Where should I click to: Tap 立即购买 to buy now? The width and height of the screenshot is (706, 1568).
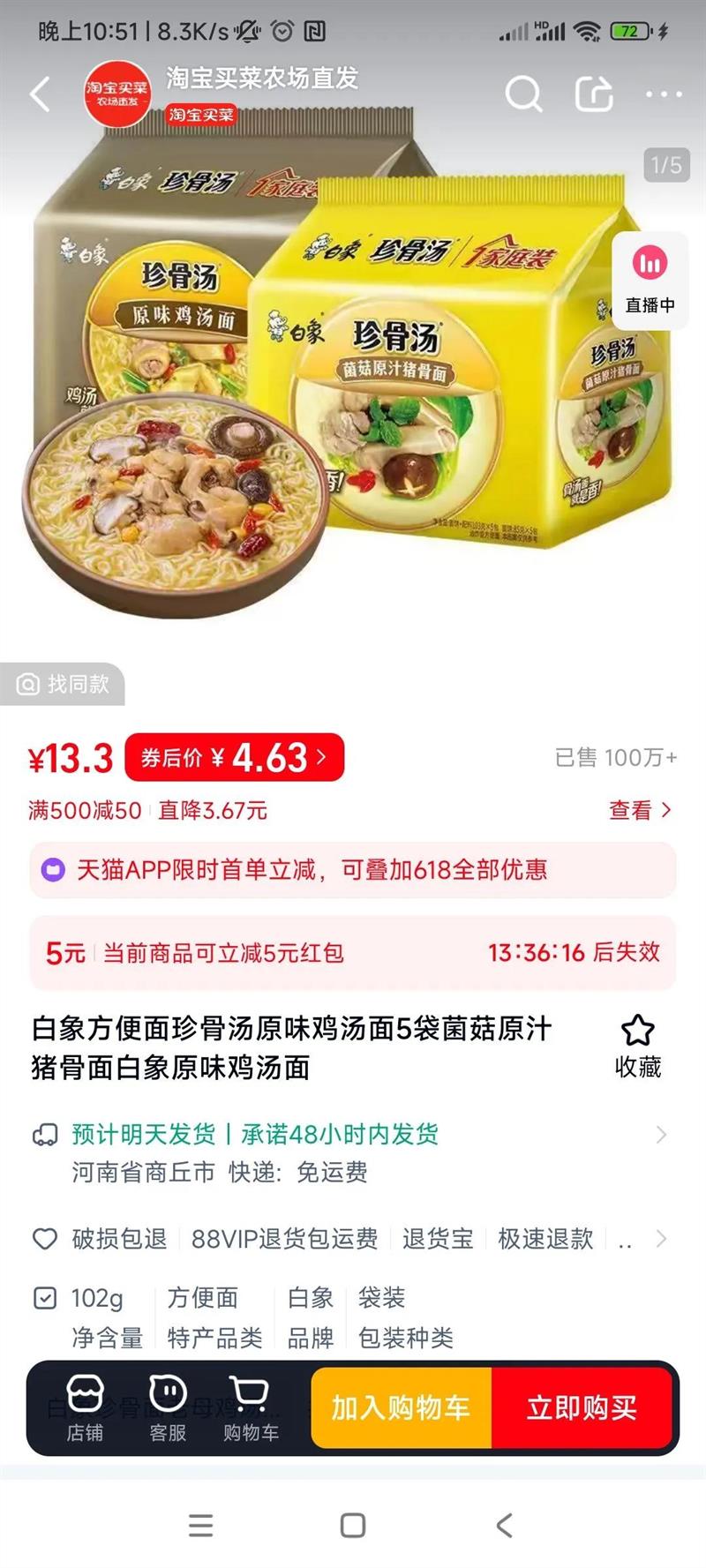tap(582, 1408)
